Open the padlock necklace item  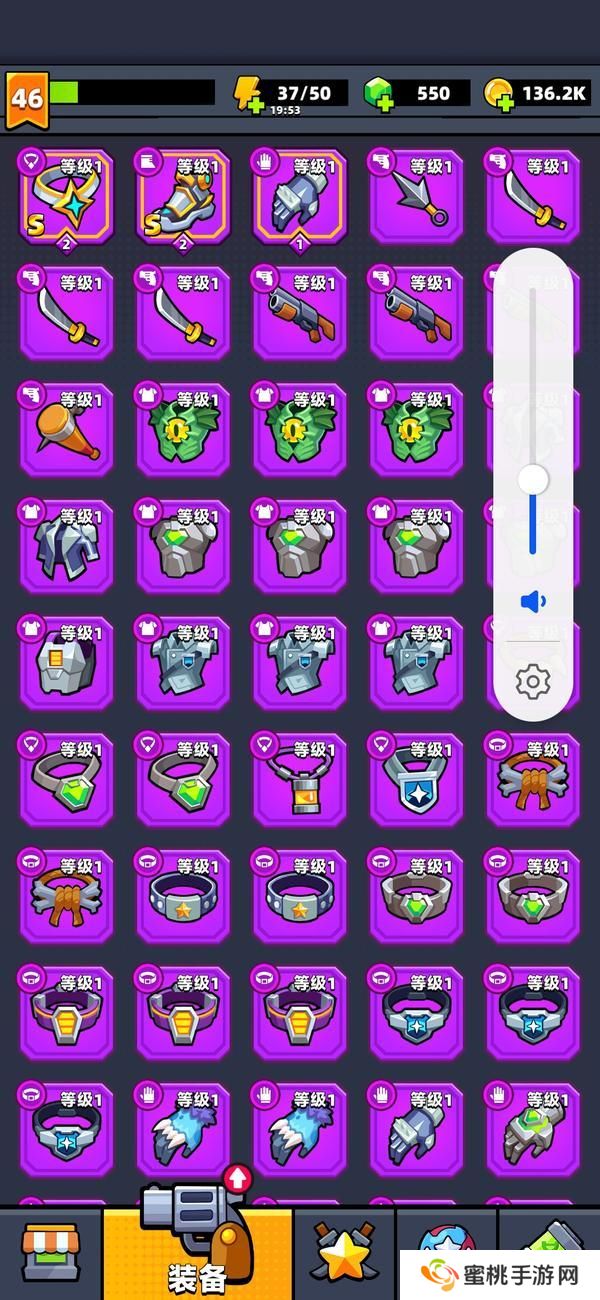coord(300,778)
